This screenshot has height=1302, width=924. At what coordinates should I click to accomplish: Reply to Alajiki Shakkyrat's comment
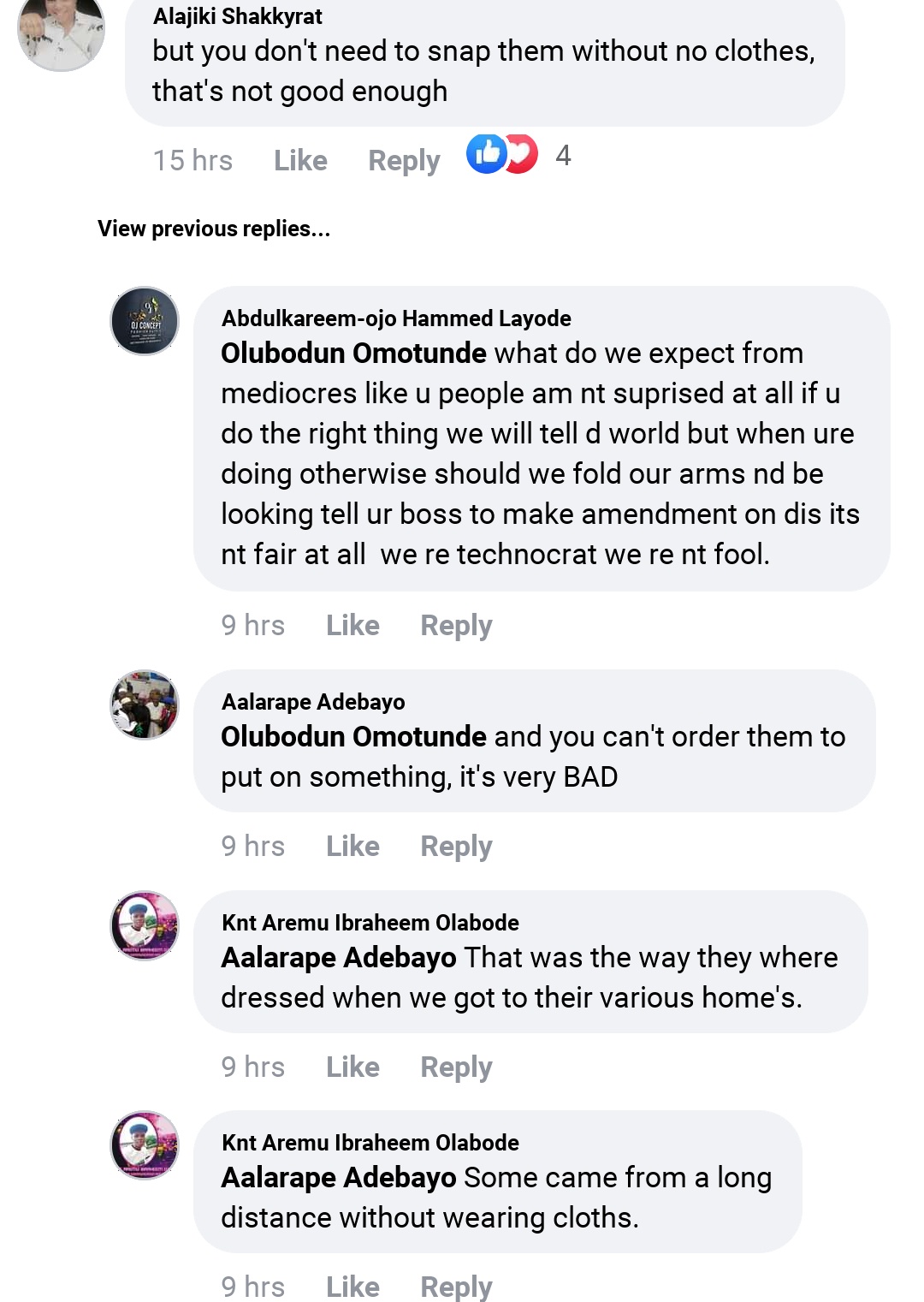point(404,160)
